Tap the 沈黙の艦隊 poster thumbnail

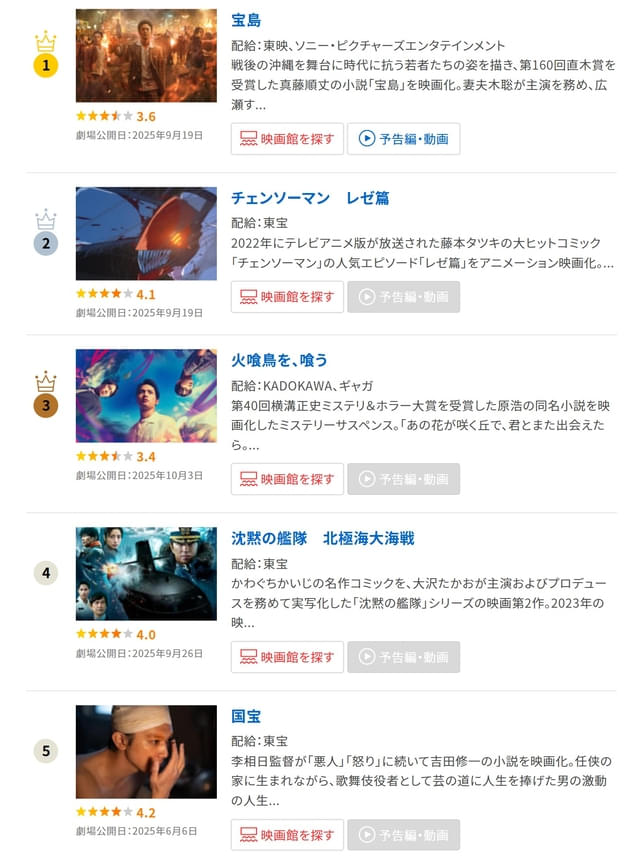pyautogui.click(x=146, y=573)
